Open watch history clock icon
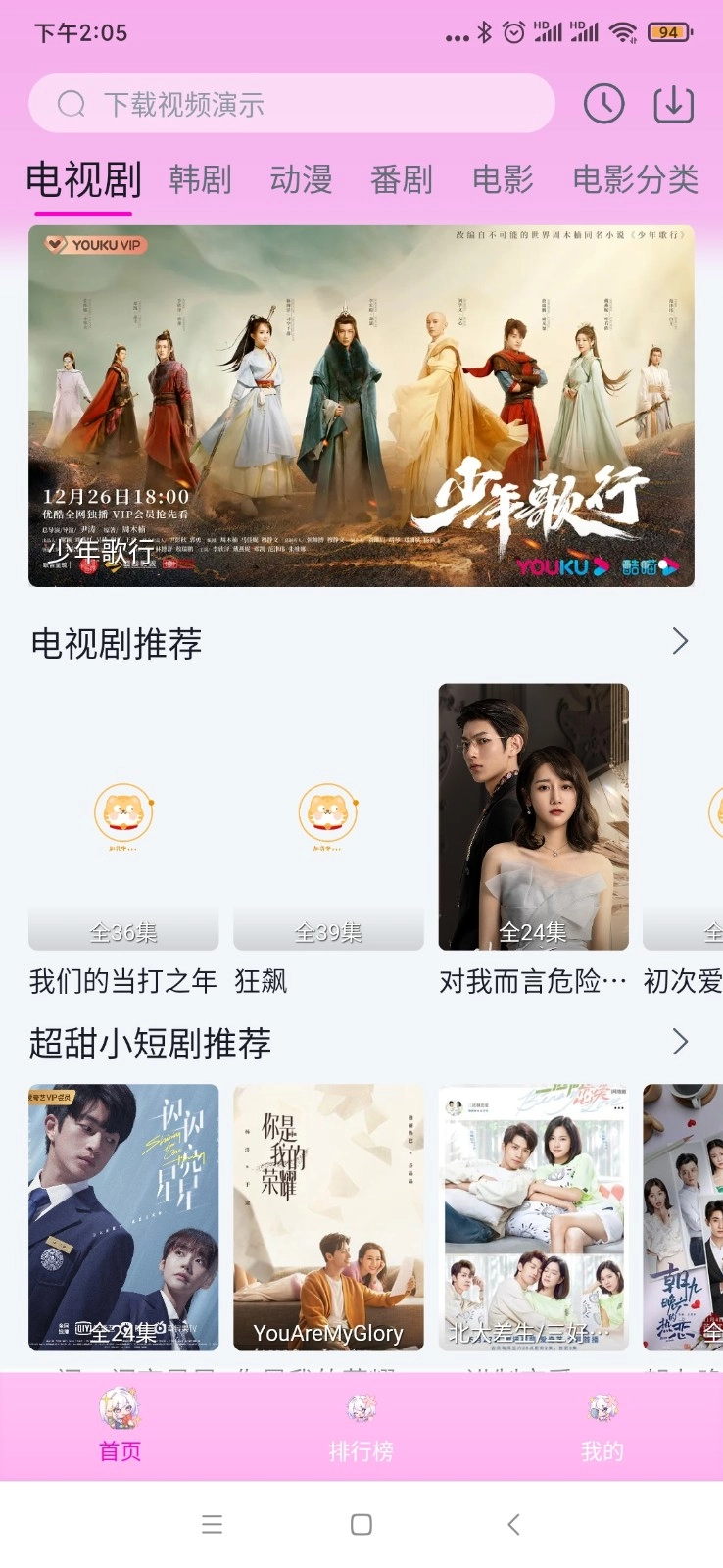 click(x=603, y=104)
